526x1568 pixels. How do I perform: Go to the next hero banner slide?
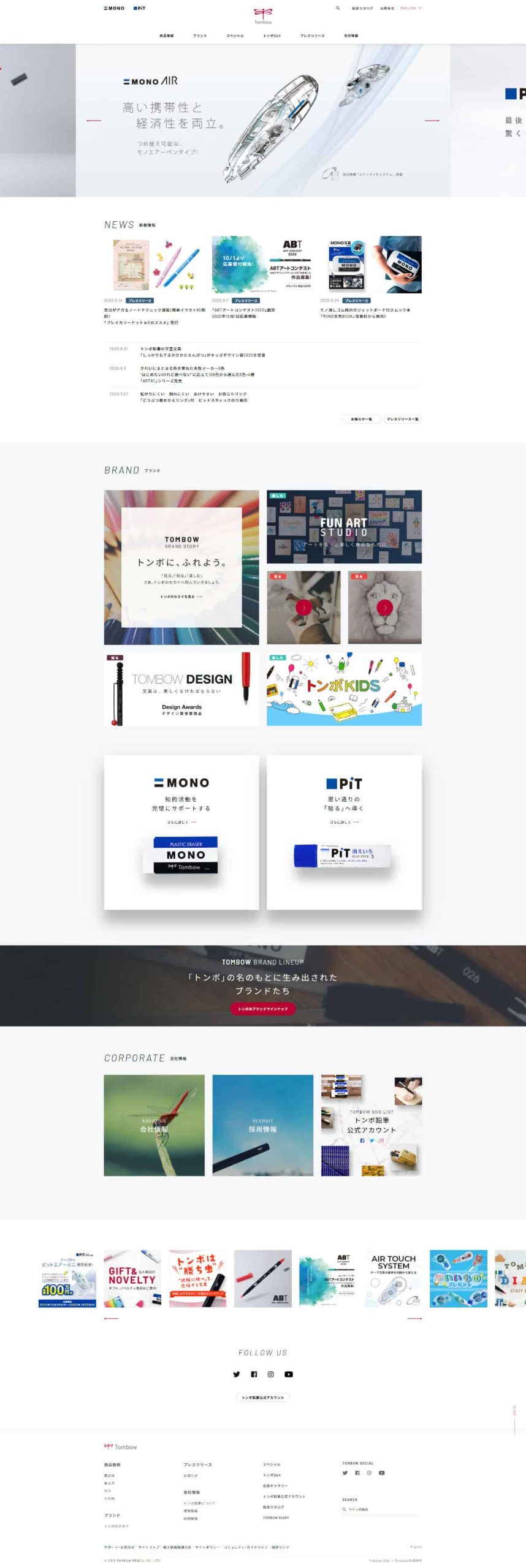[432, 121]
